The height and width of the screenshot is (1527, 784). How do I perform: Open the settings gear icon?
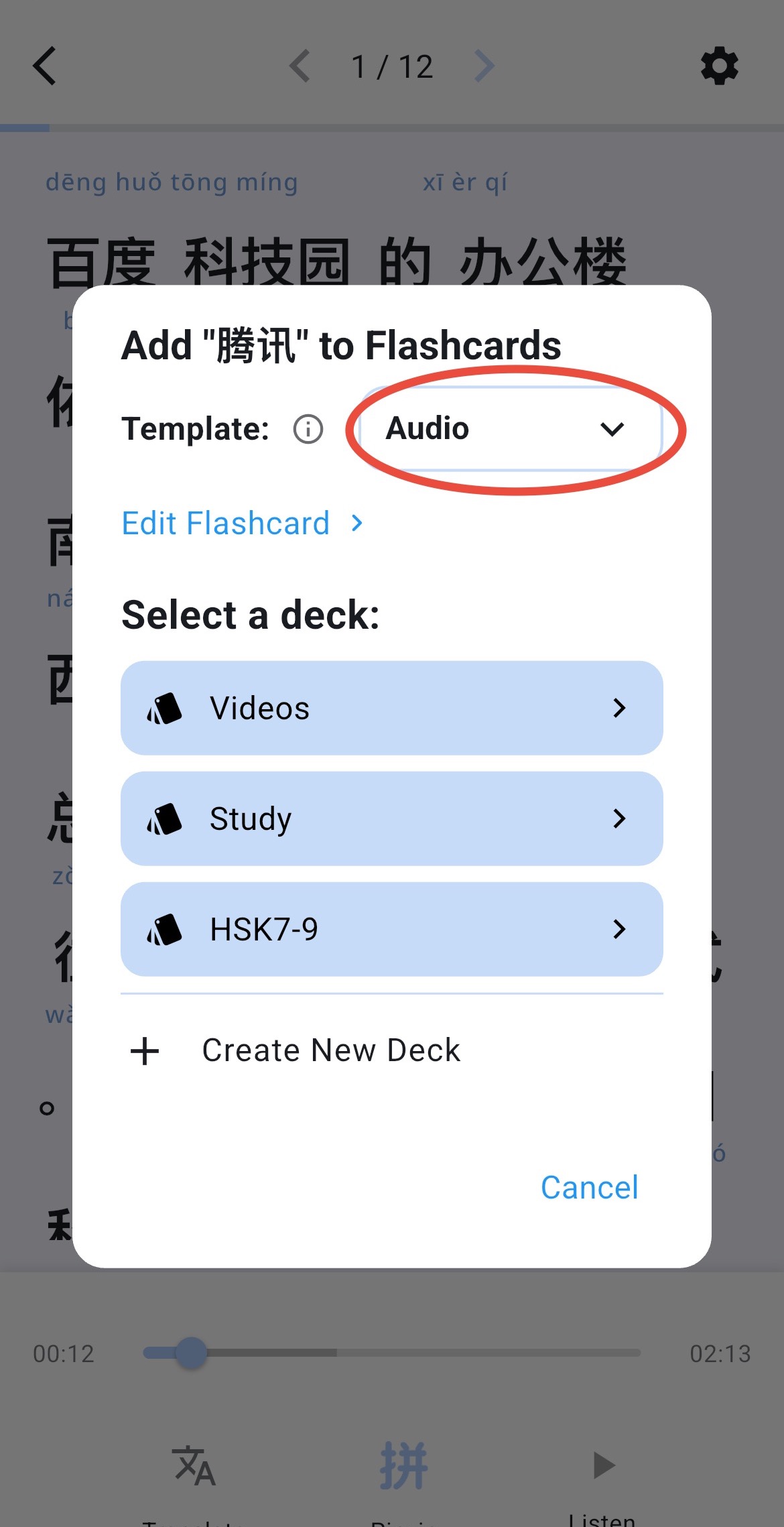(x=720, y=65)
